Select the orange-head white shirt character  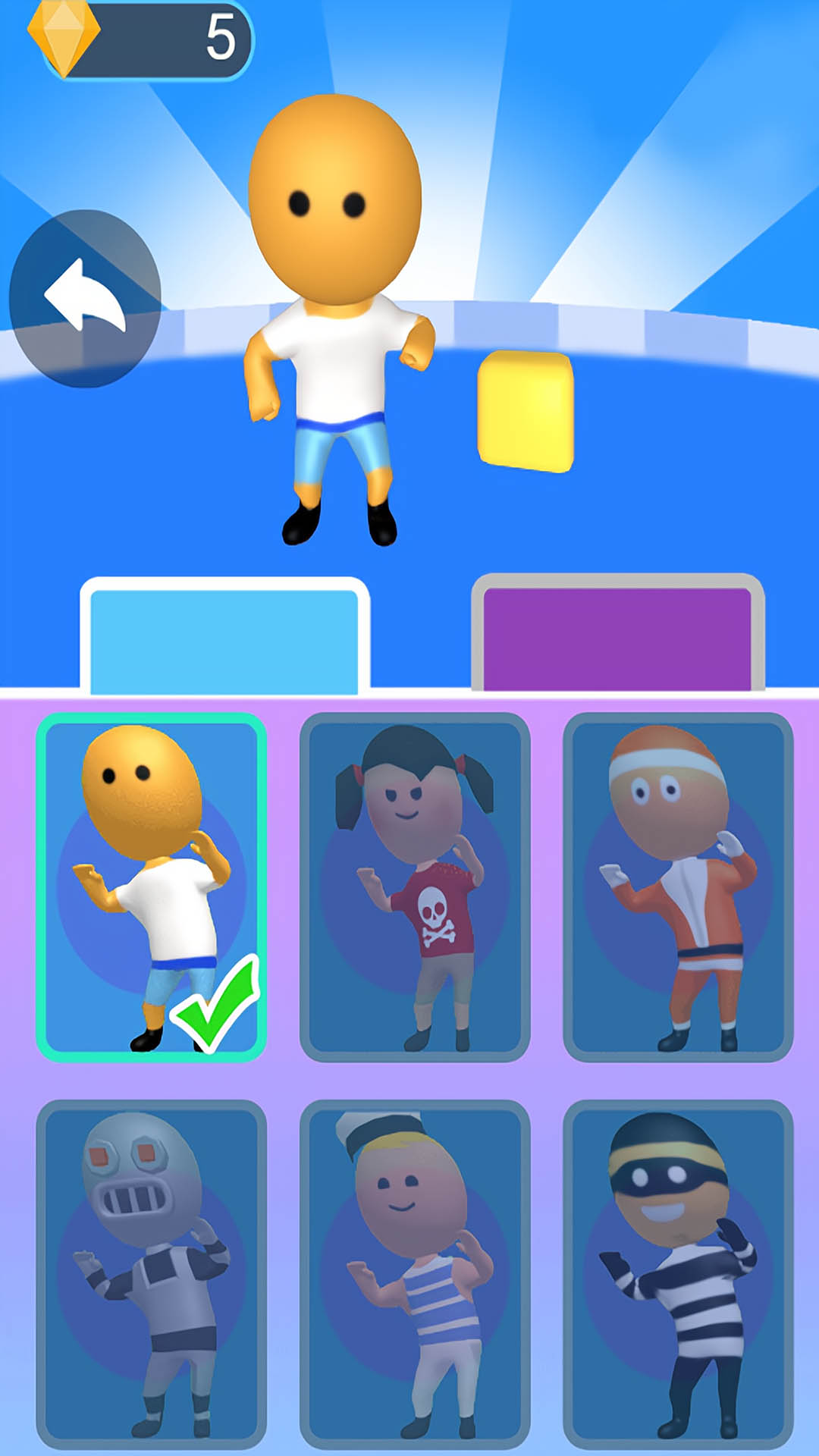point(151,886)
